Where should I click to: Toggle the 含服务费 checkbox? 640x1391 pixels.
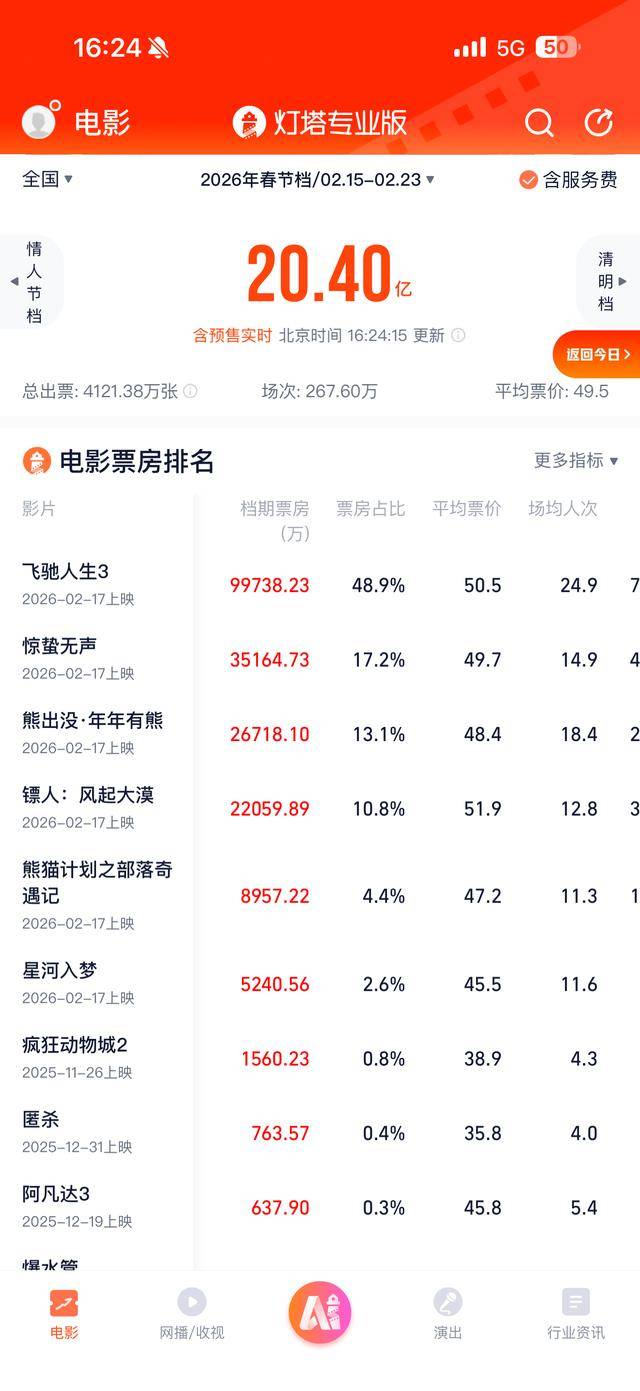pos(529,180)
